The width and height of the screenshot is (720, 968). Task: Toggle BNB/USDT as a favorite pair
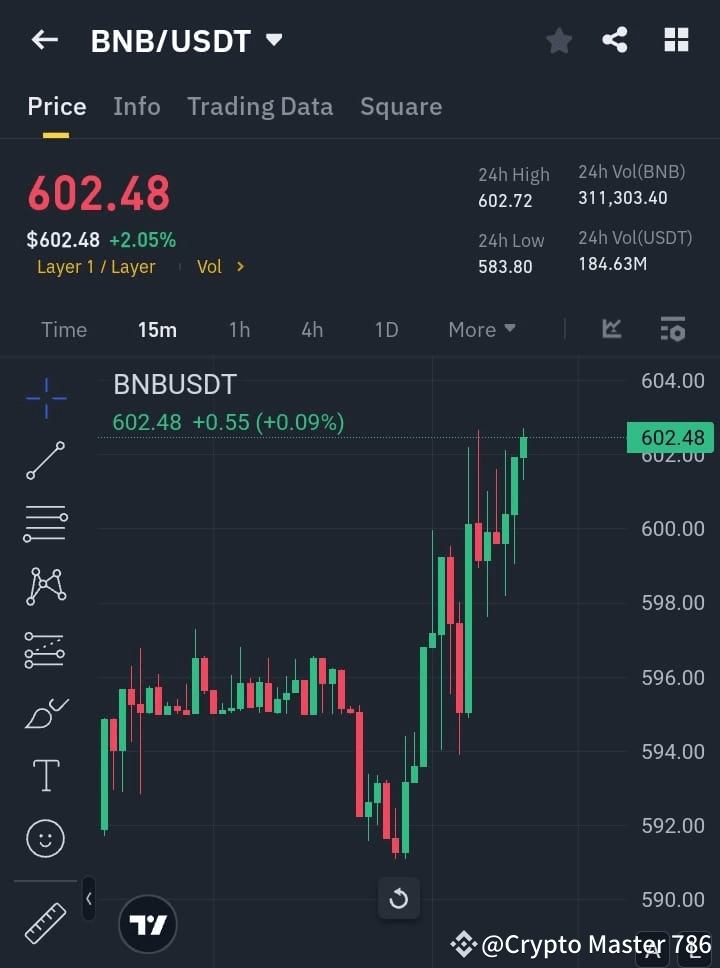558,40
